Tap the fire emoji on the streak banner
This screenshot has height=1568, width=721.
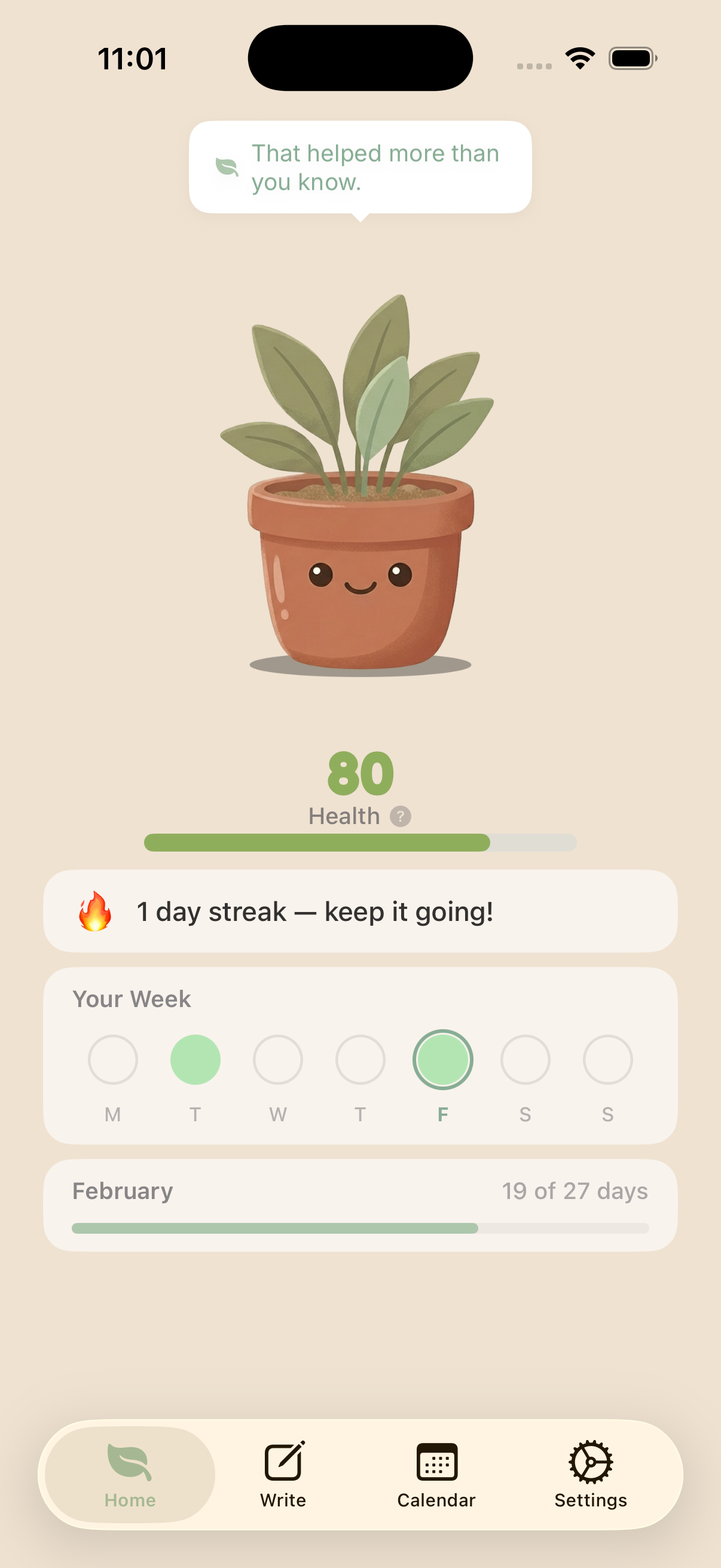(x=96, y=911)
